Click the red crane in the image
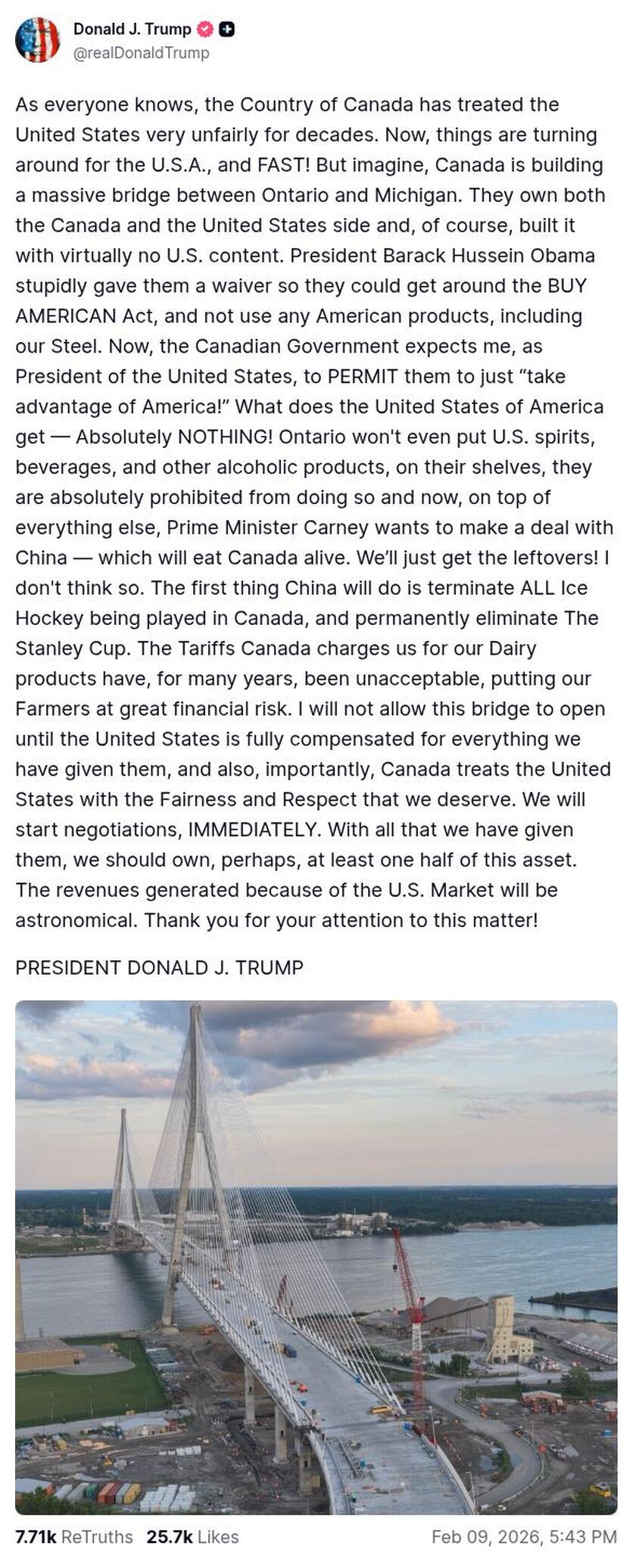 (417, 1317)
